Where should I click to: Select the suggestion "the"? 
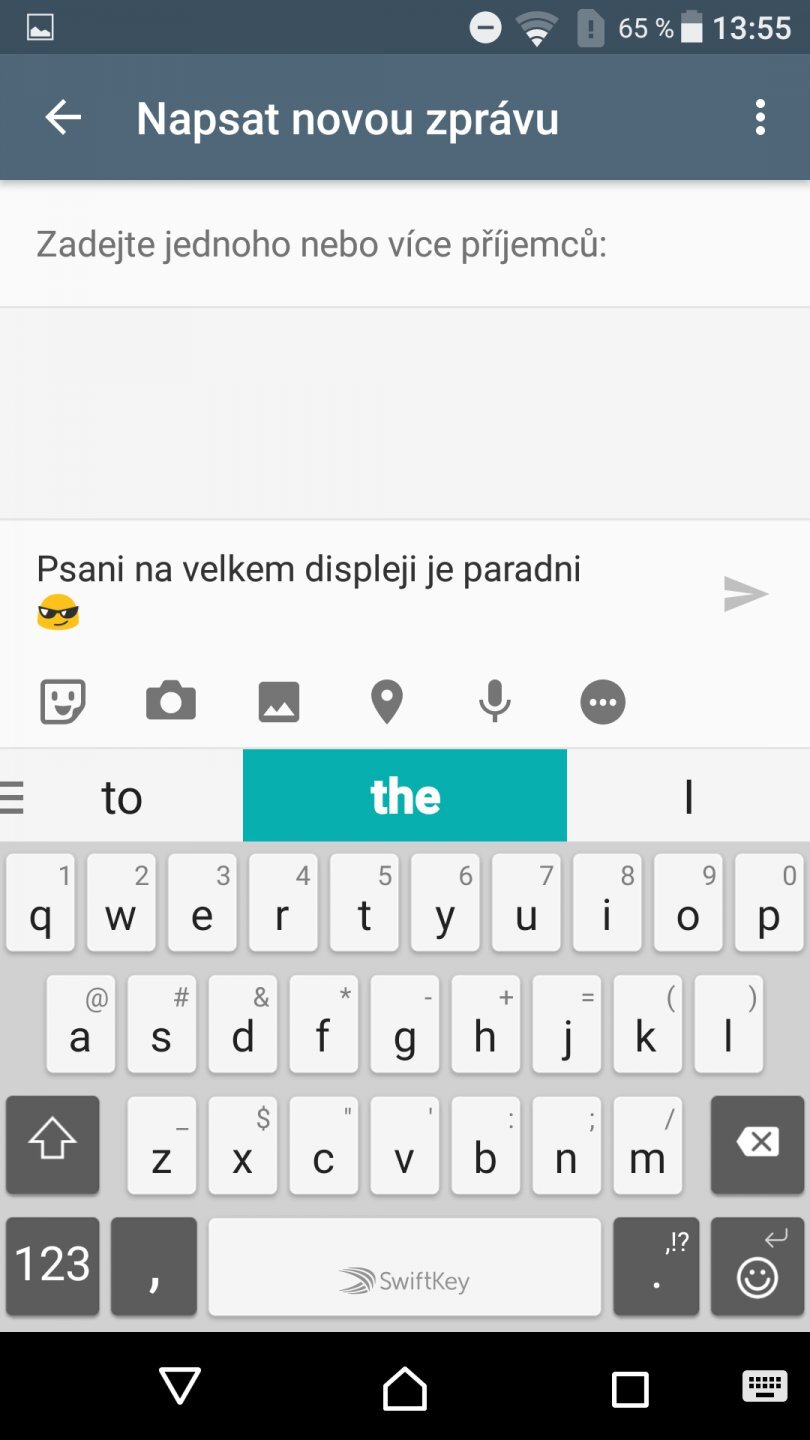405,796
